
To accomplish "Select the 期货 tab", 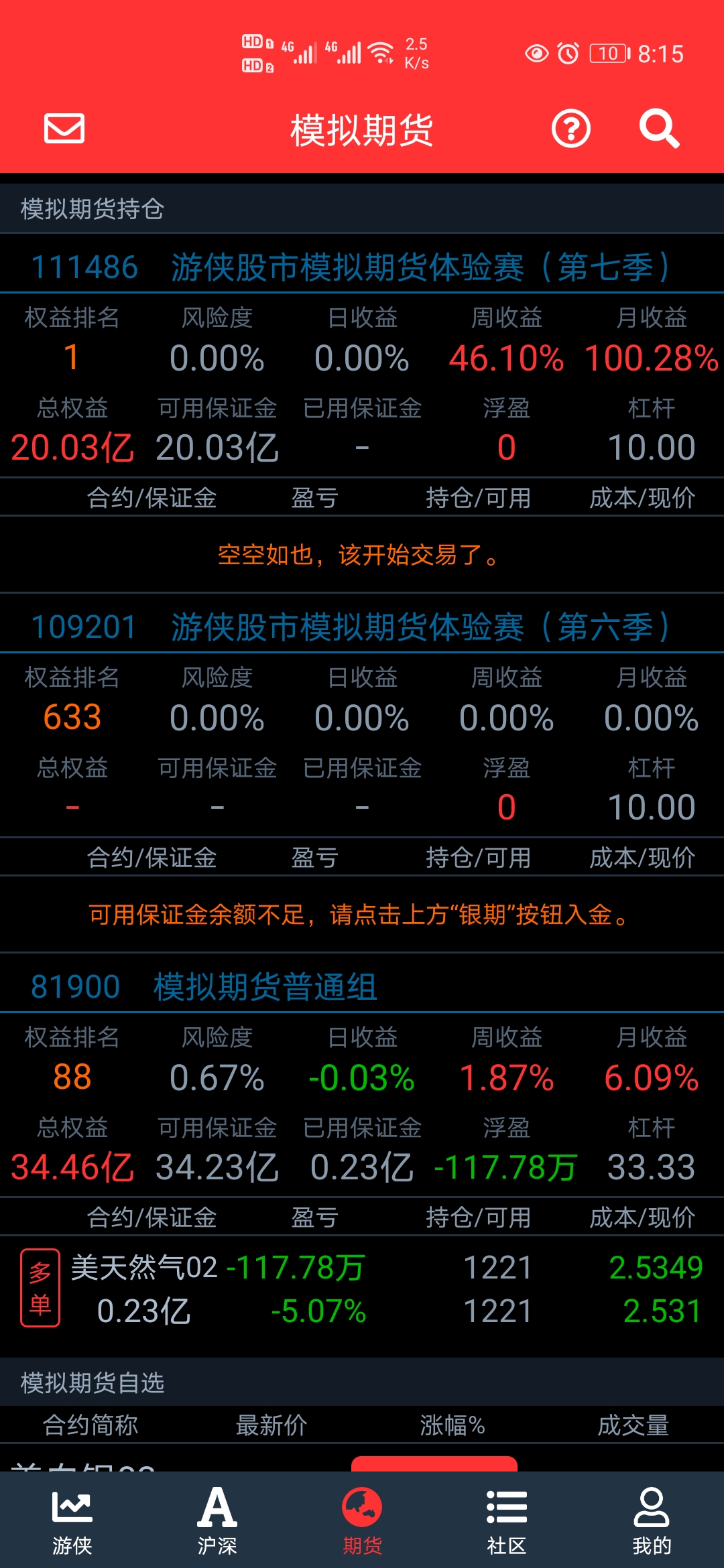I will click(362, 1521).
